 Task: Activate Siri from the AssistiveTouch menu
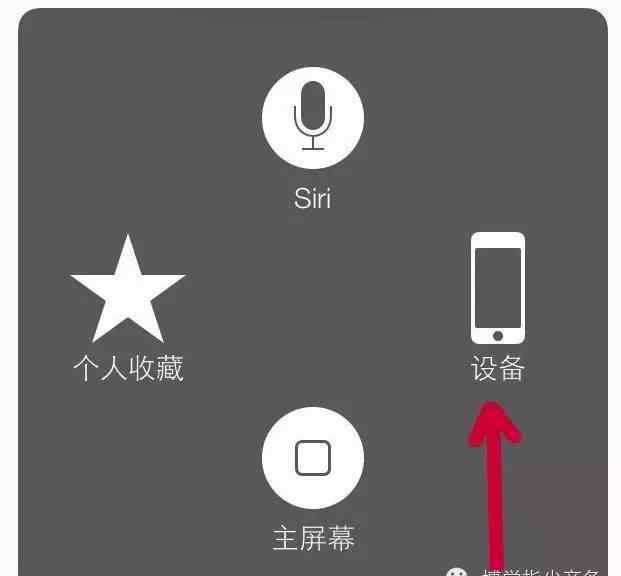click(312, 118)
